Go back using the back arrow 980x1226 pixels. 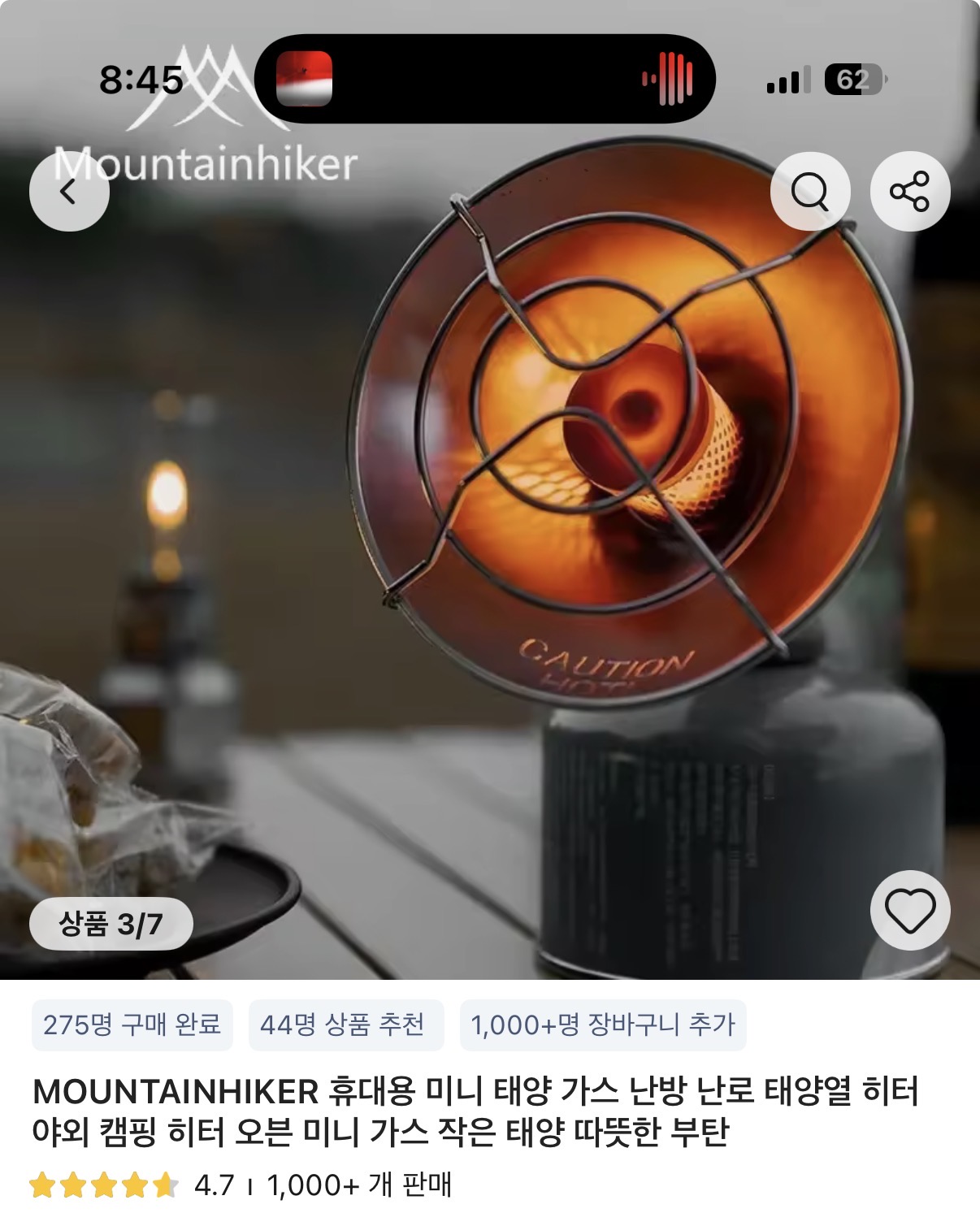click(x=69, y=192)
